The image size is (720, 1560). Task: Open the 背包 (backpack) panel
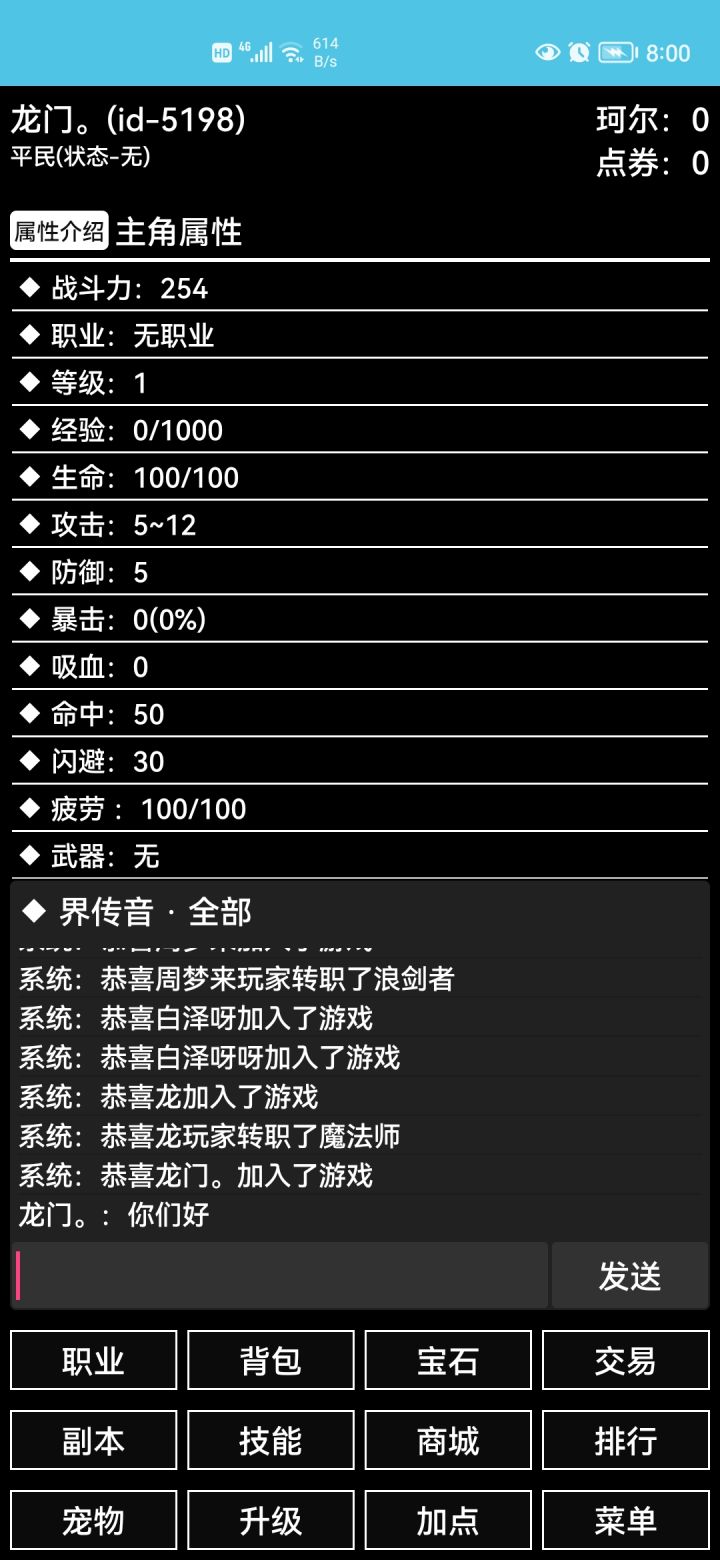(x=270, y=1360)
